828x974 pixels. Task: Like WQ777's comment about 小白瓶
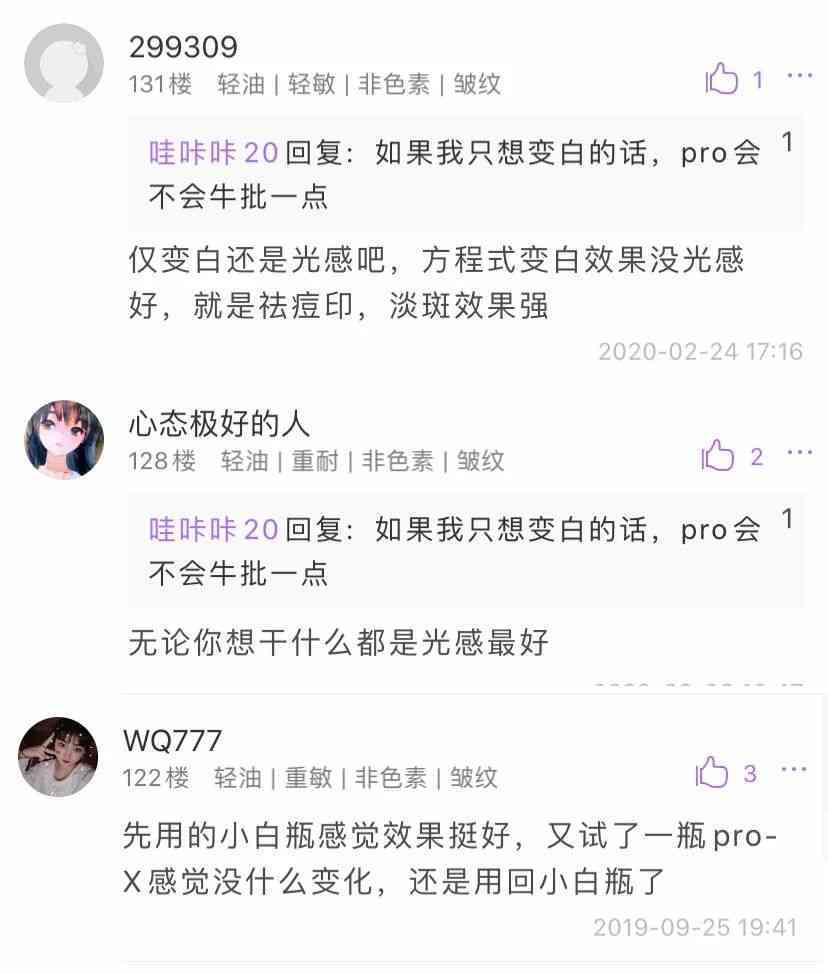tap(713, 773)
